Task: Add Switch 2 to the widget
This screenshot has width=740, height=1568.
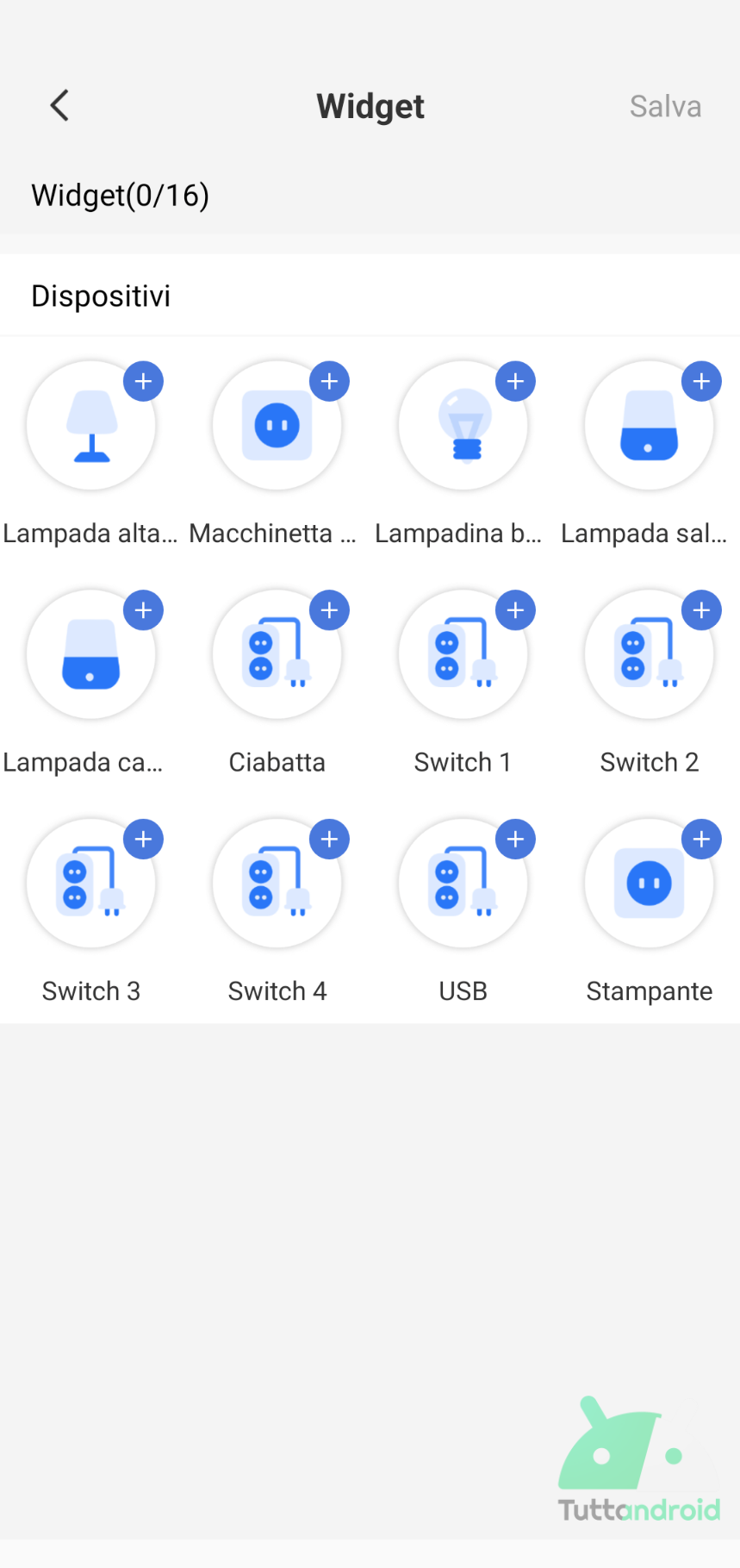Action: click(x=701, y=610)
